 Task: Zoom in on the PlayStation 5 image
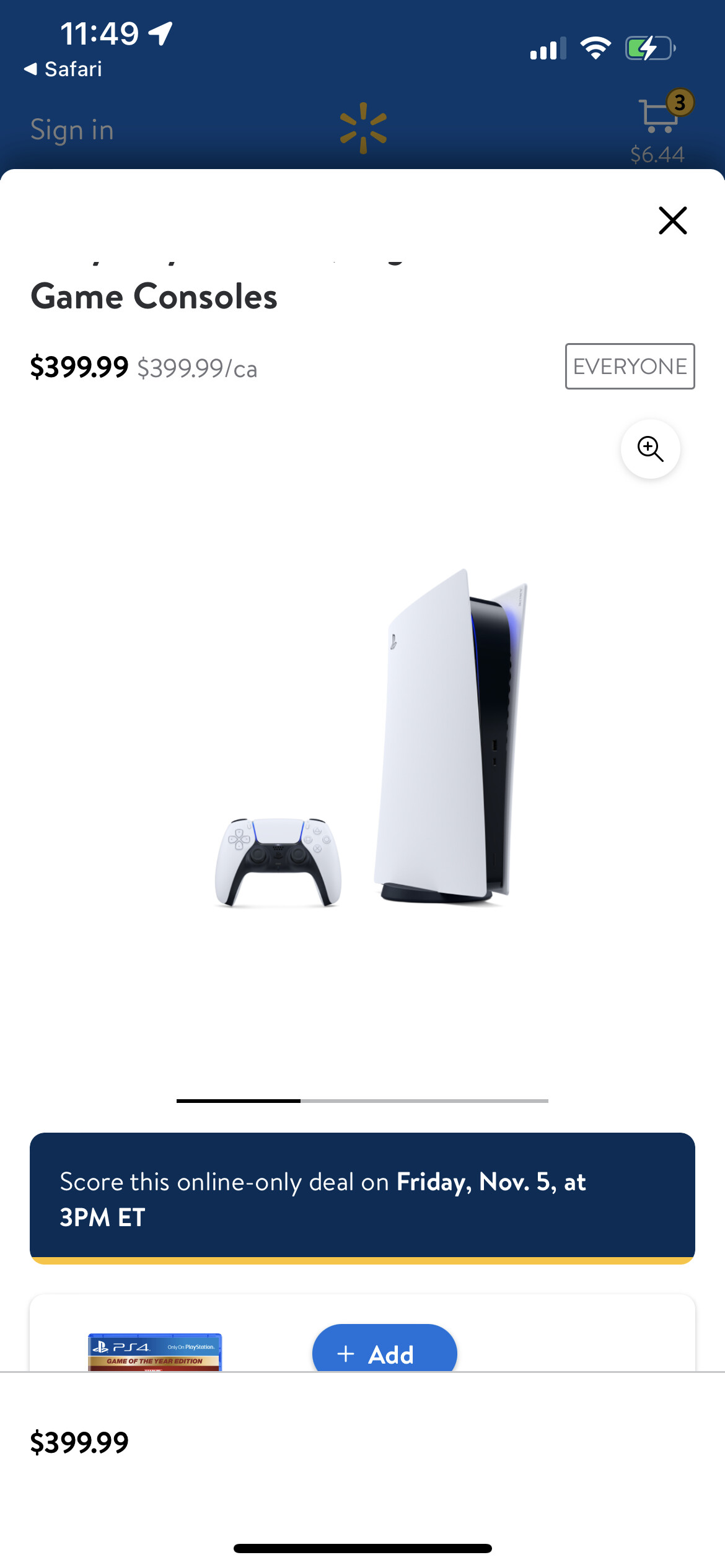(x=650, y=449)
